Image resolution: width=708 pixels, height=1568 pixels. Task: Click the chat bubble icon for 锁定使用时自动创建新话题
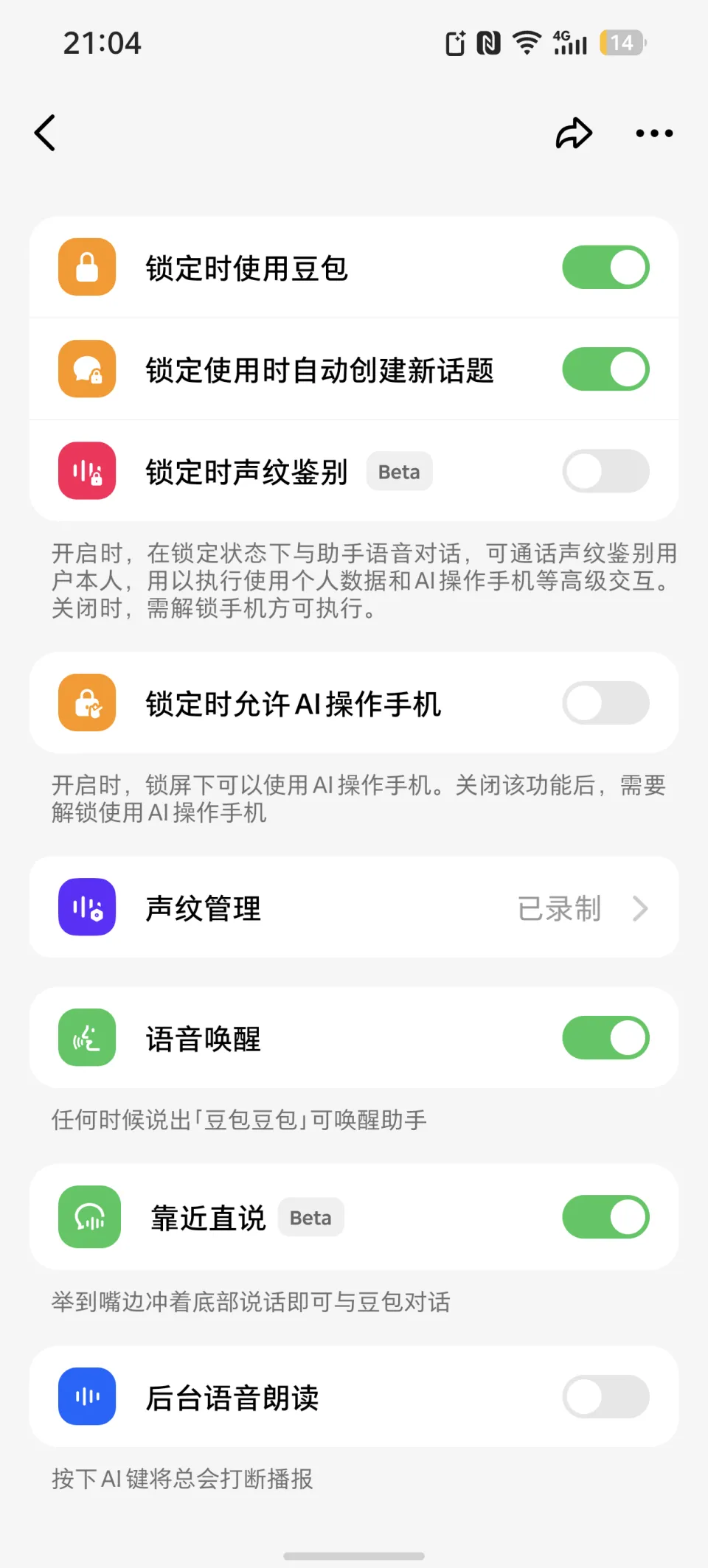(x=86, y=369)
